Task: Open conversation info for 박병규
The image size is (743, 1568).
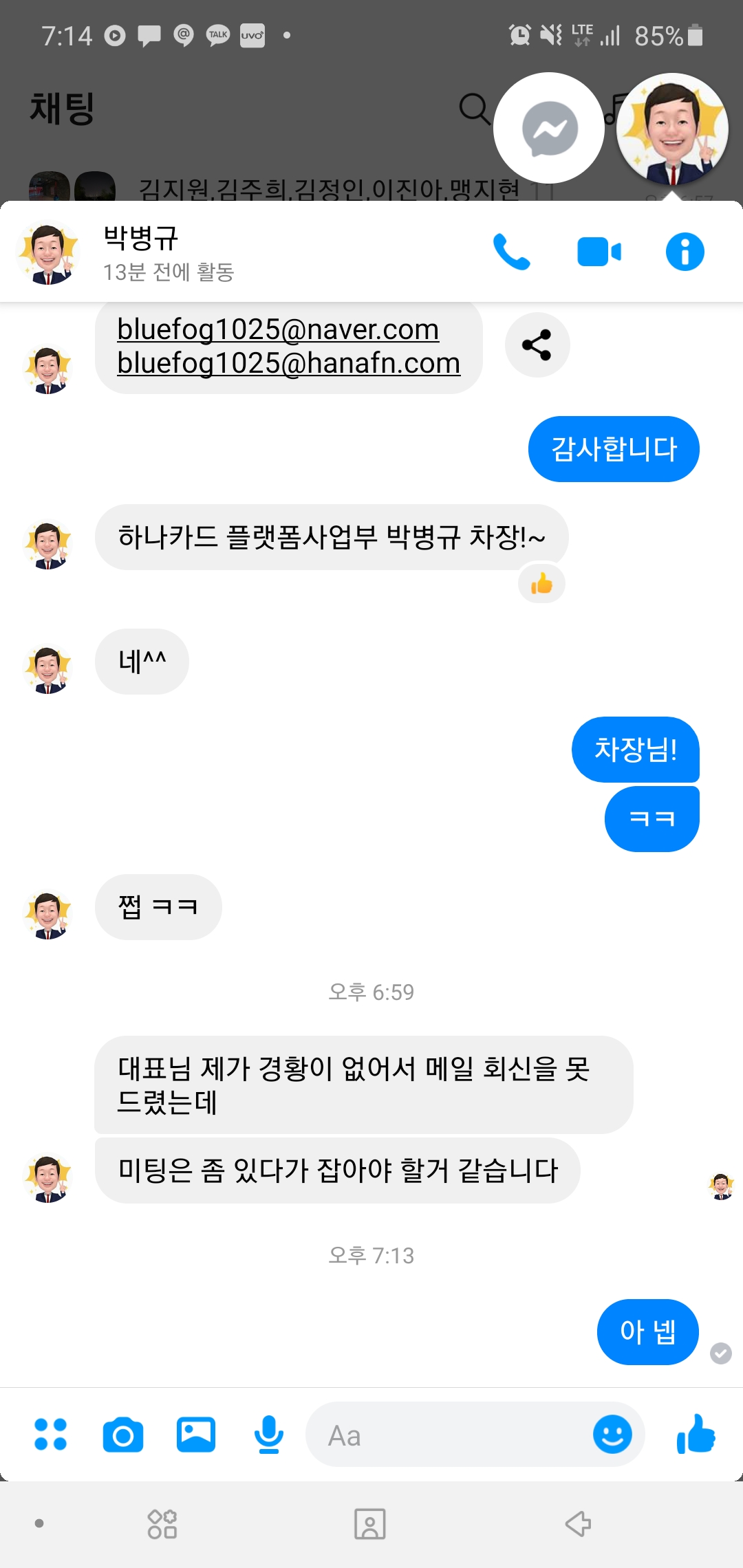Action: pos(685,252)
